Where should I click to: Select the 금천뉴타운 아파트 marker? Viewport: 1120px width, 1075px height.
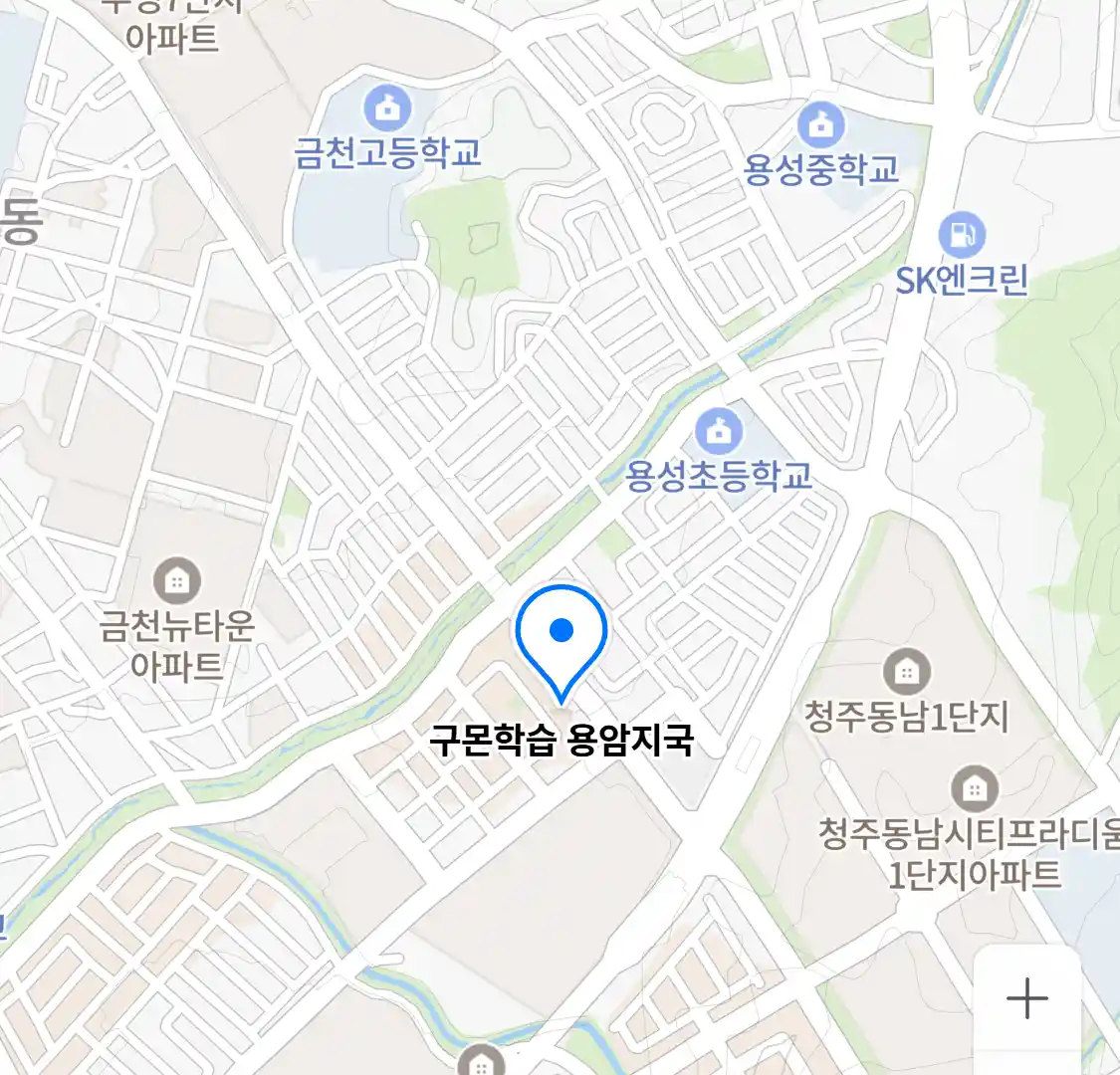177,580
